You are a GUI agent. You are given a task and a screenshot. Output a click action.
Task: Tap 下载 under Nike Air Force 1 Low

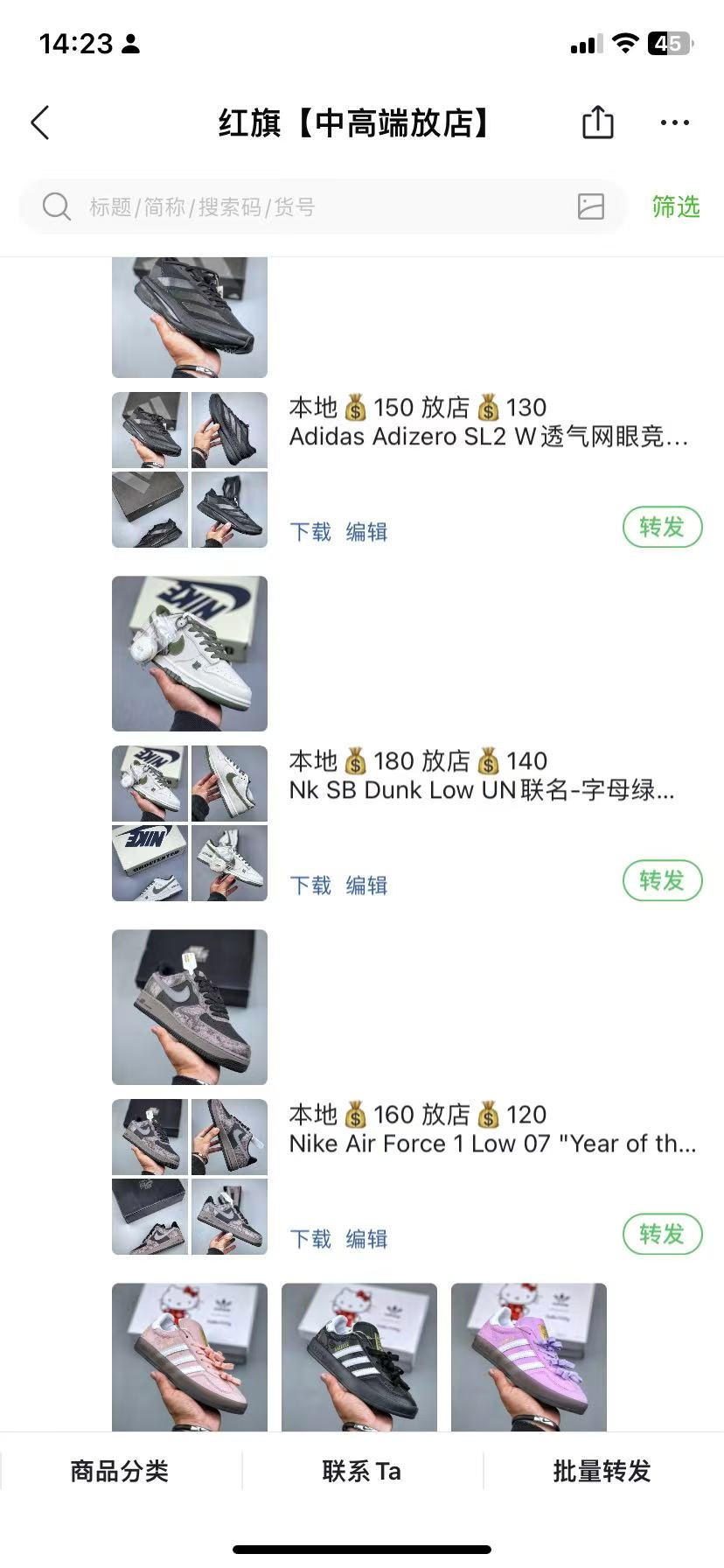coord(310,1239)
